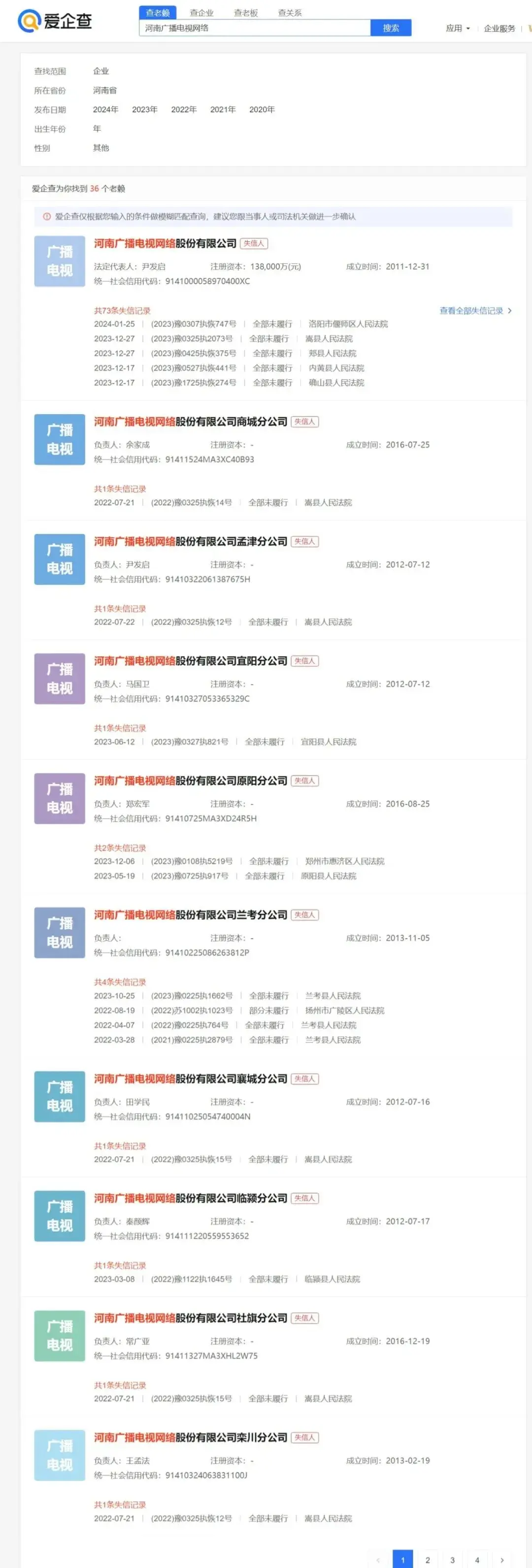Focus the search box containing 河南广播电视网络
532x1568 pixels.
pos(255,28)
